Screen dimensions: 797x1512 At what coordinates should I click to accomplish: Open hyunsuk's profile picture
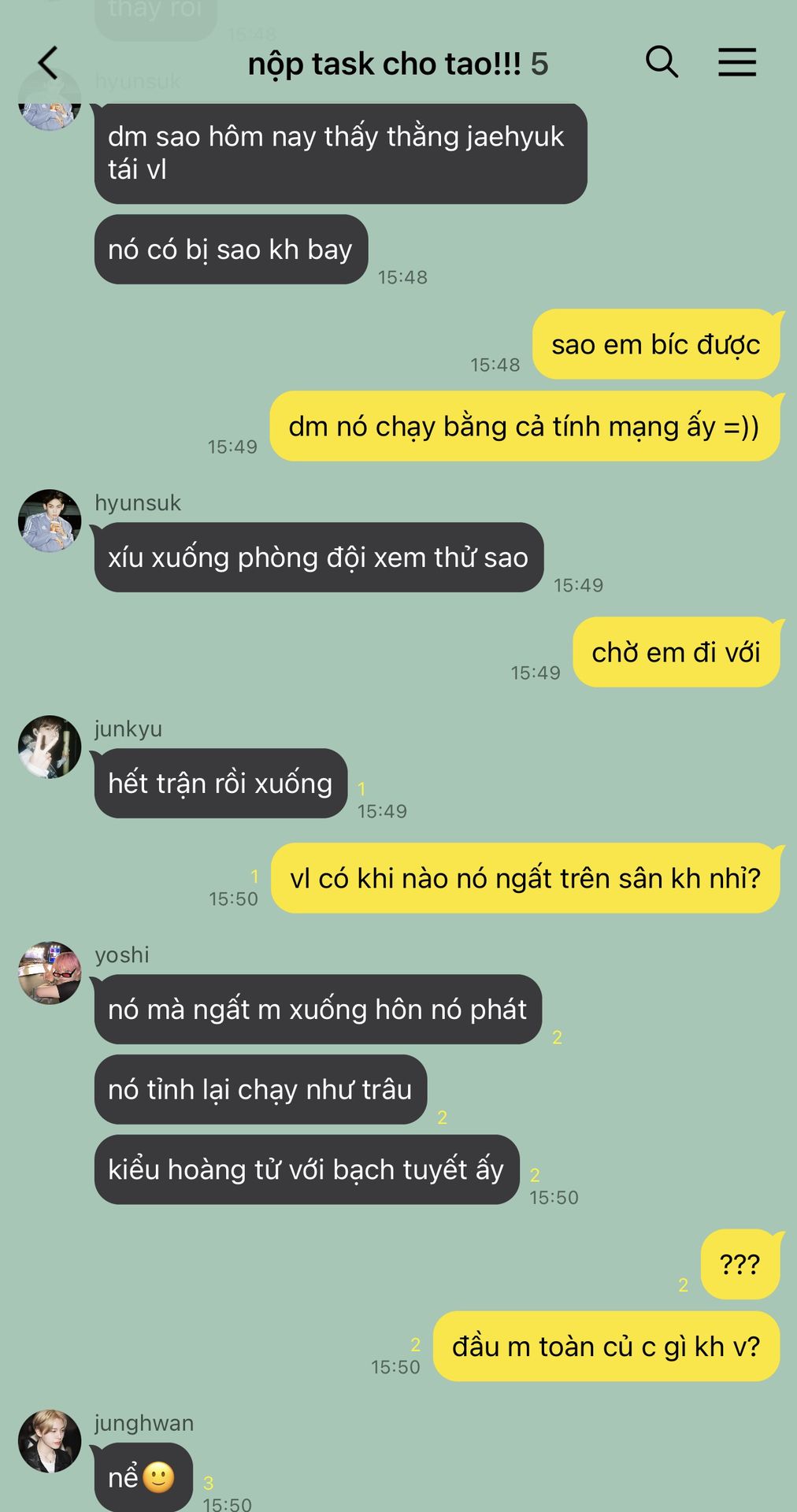[x=50, y=521]
